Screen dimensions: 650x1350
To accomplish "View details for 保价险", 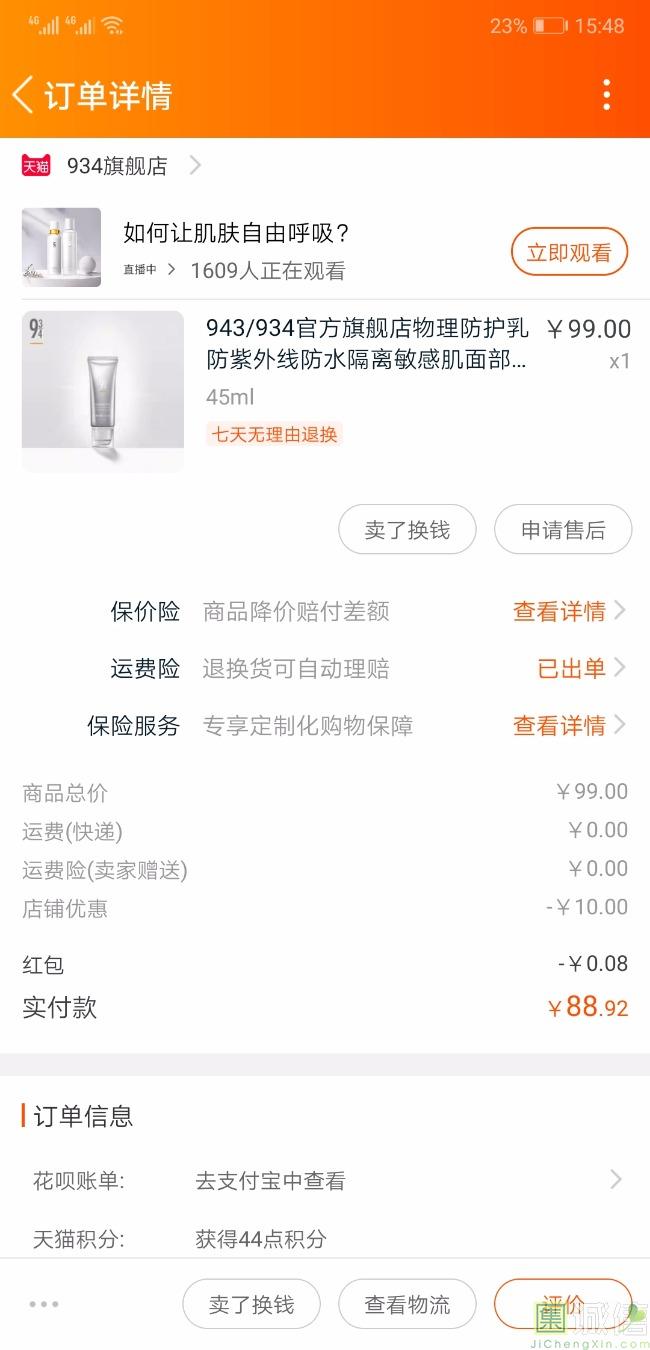I will 568,611.
